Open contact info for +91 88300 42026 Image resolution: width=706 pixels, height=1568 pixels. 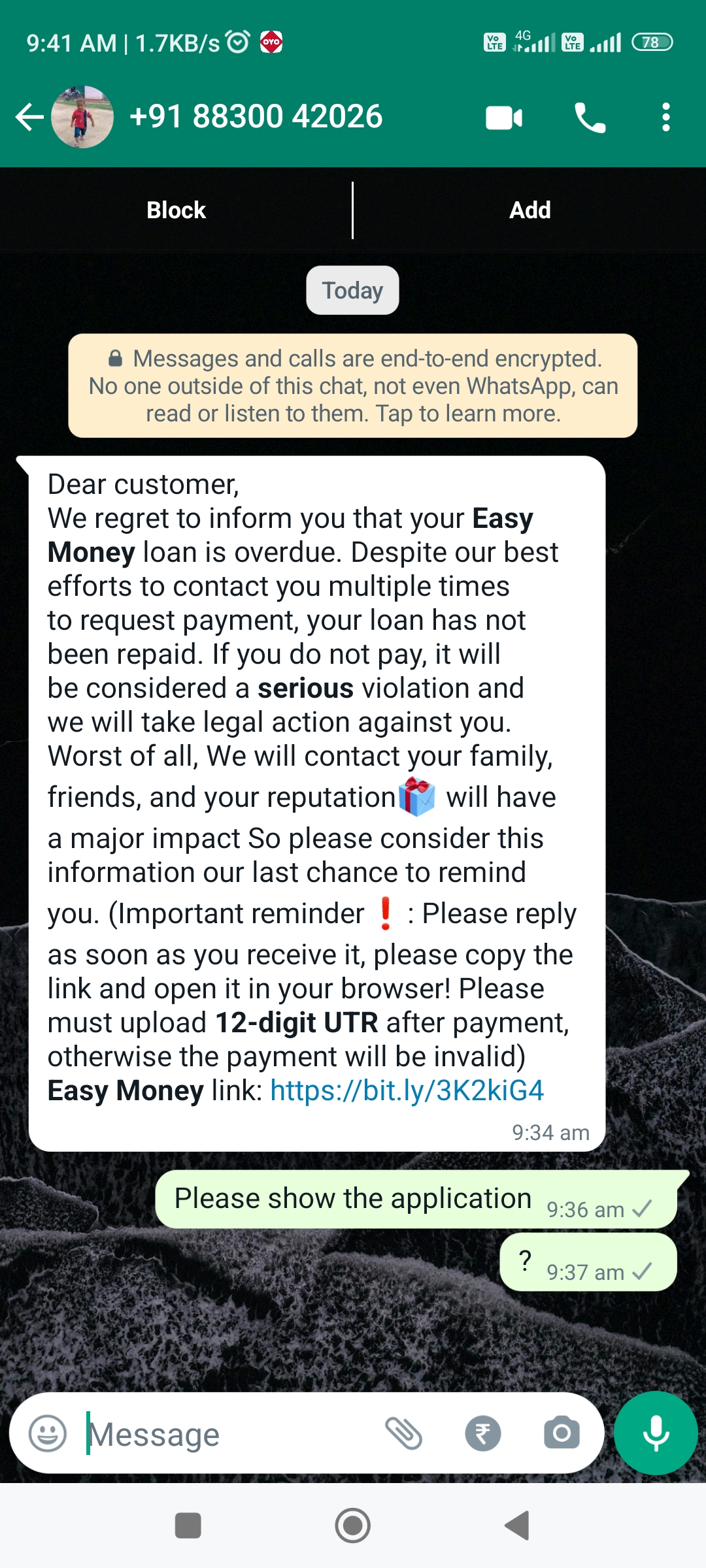tap(256, 117)
